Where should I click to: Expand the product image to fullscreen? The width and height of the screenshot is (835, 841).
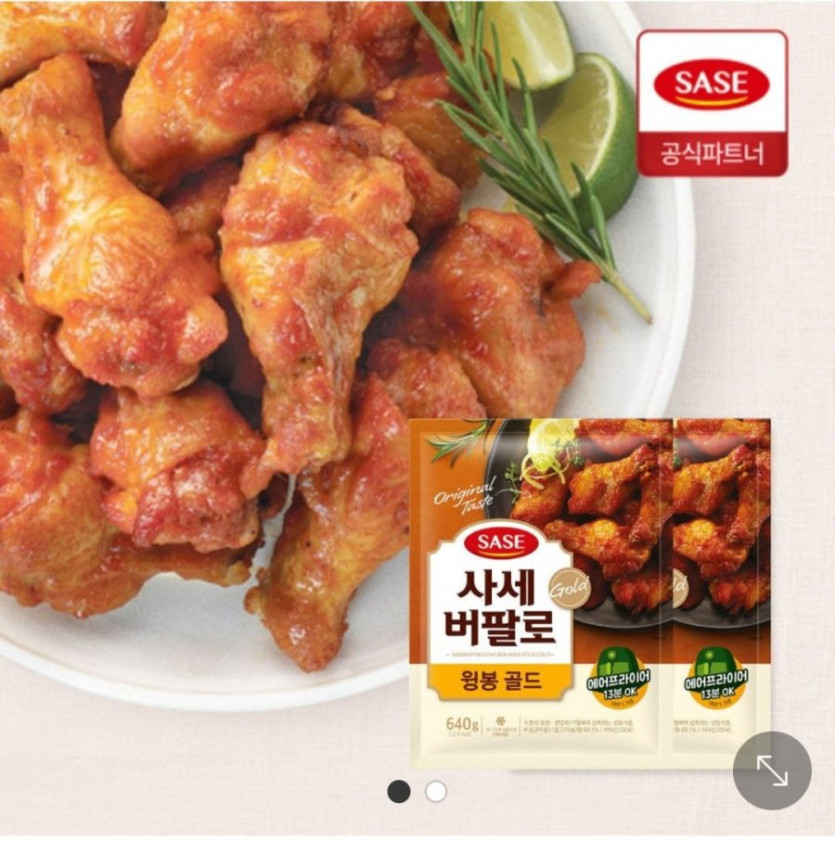(771, 770)
